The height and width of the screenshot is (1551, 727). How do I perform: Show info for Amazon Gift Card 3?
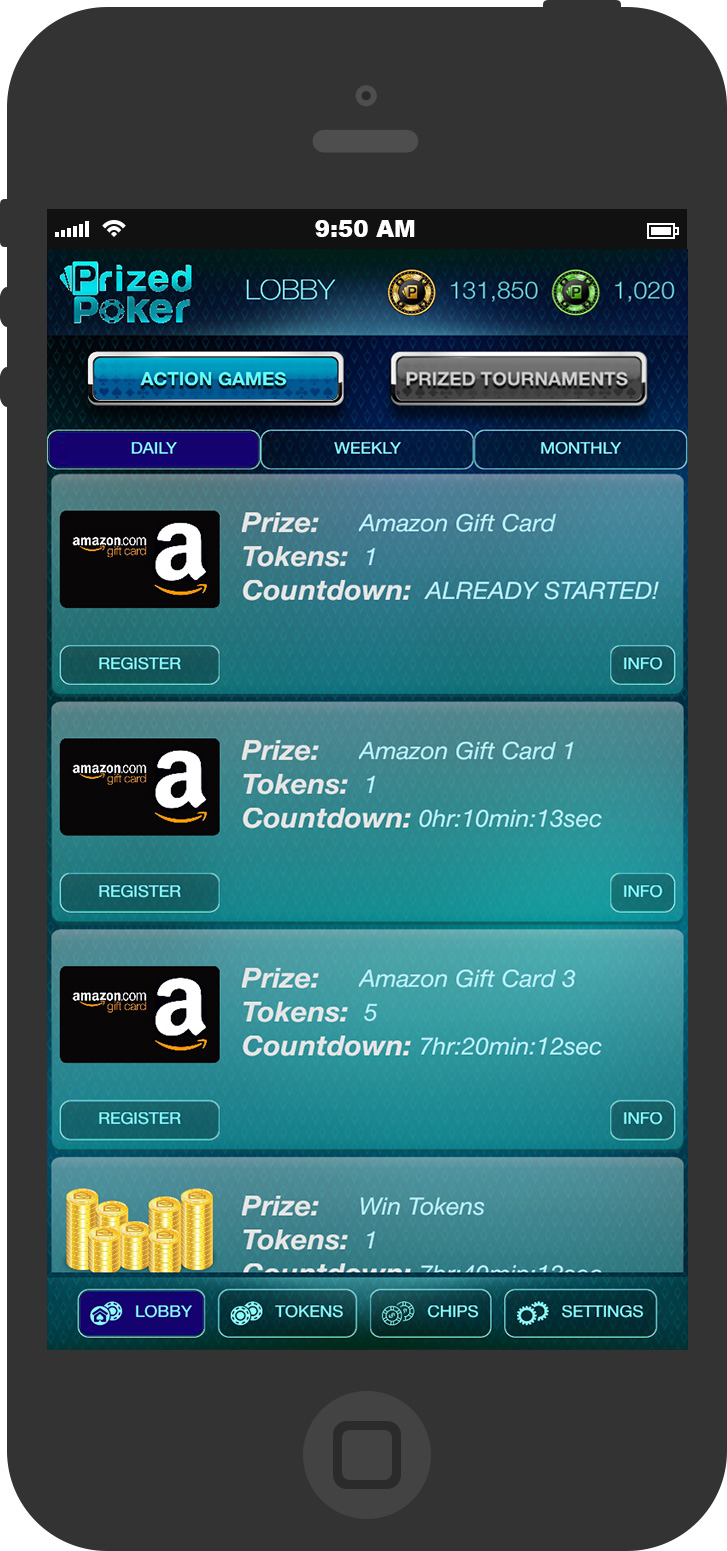coord(642,1119)
